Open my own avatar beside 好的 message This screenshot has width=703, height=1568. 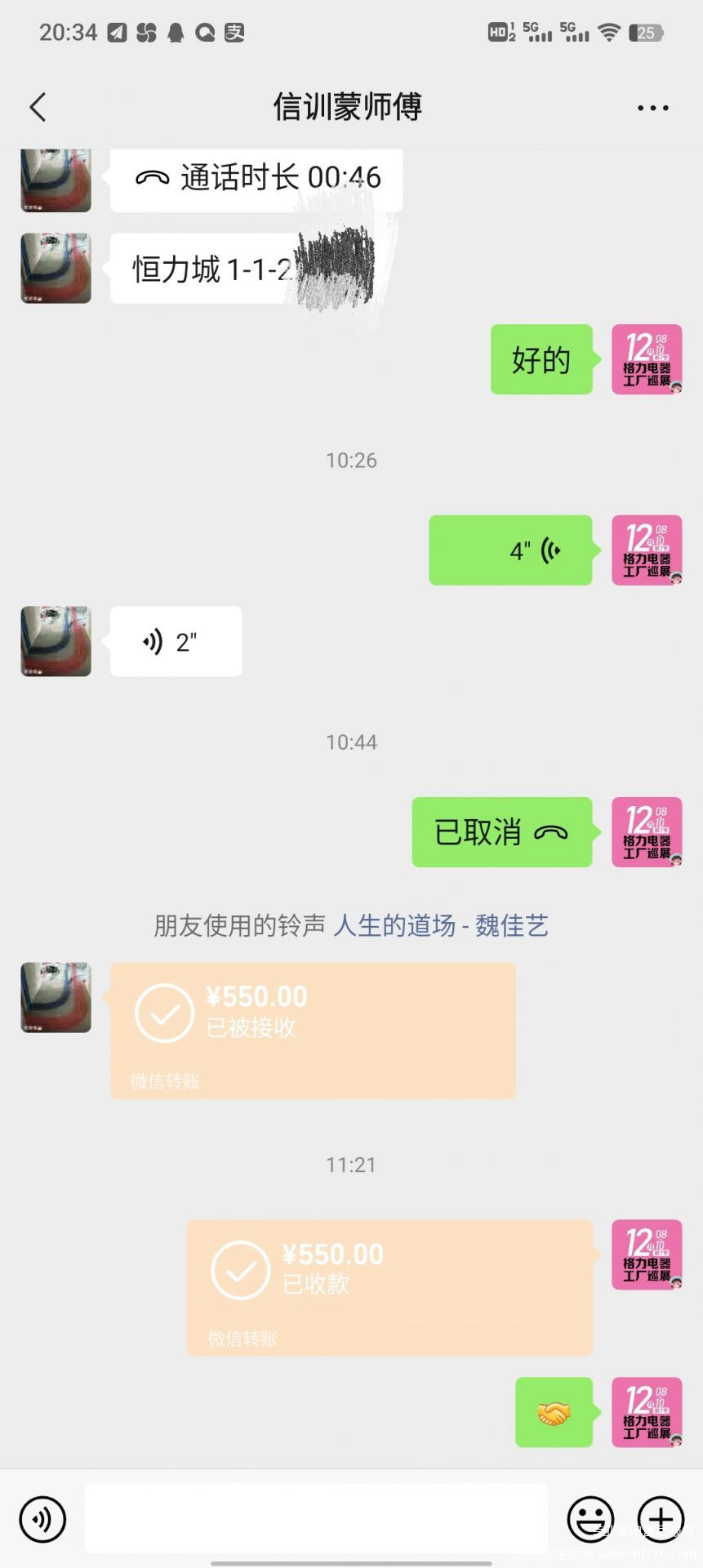[647, 360]
